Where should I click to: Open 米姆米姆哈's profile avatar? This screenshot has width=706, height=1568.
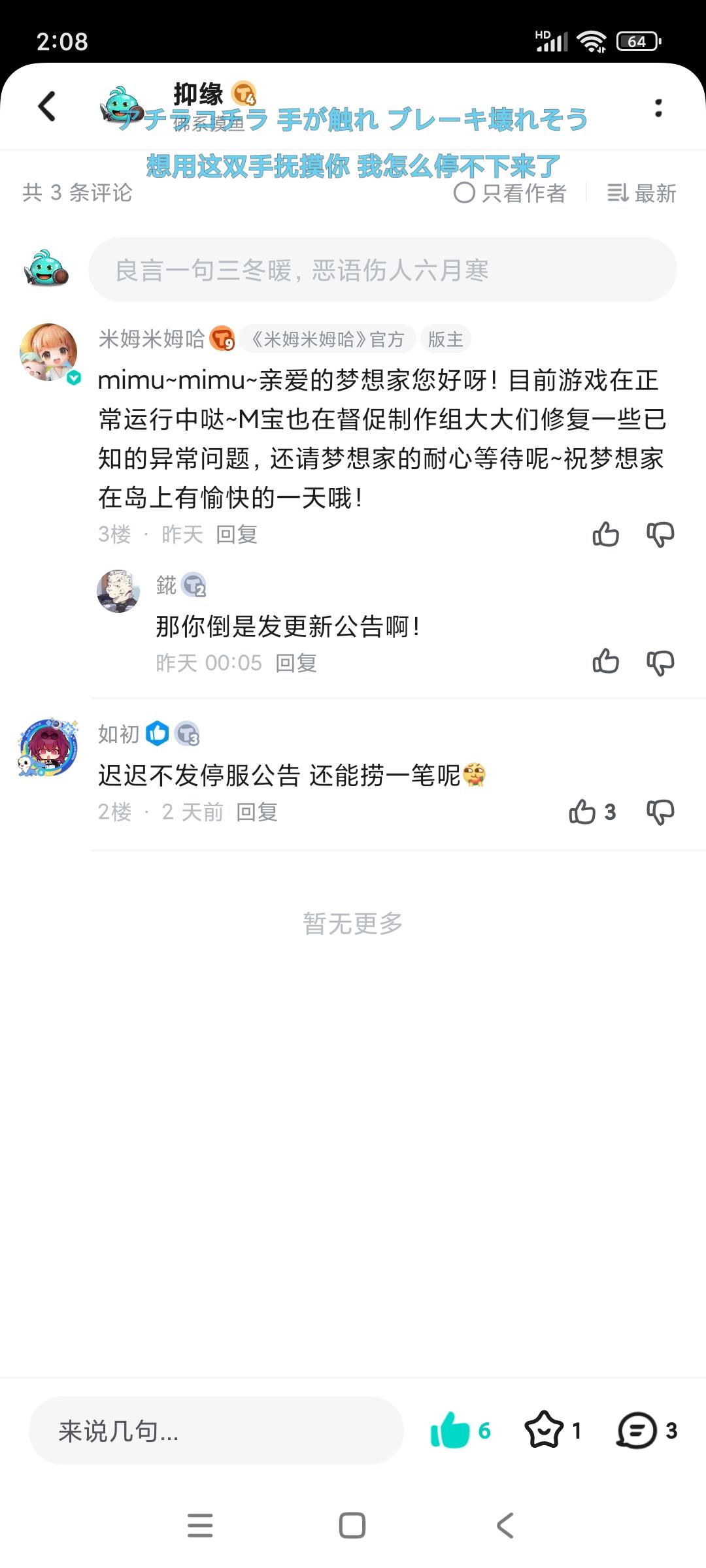coord(49,352)
